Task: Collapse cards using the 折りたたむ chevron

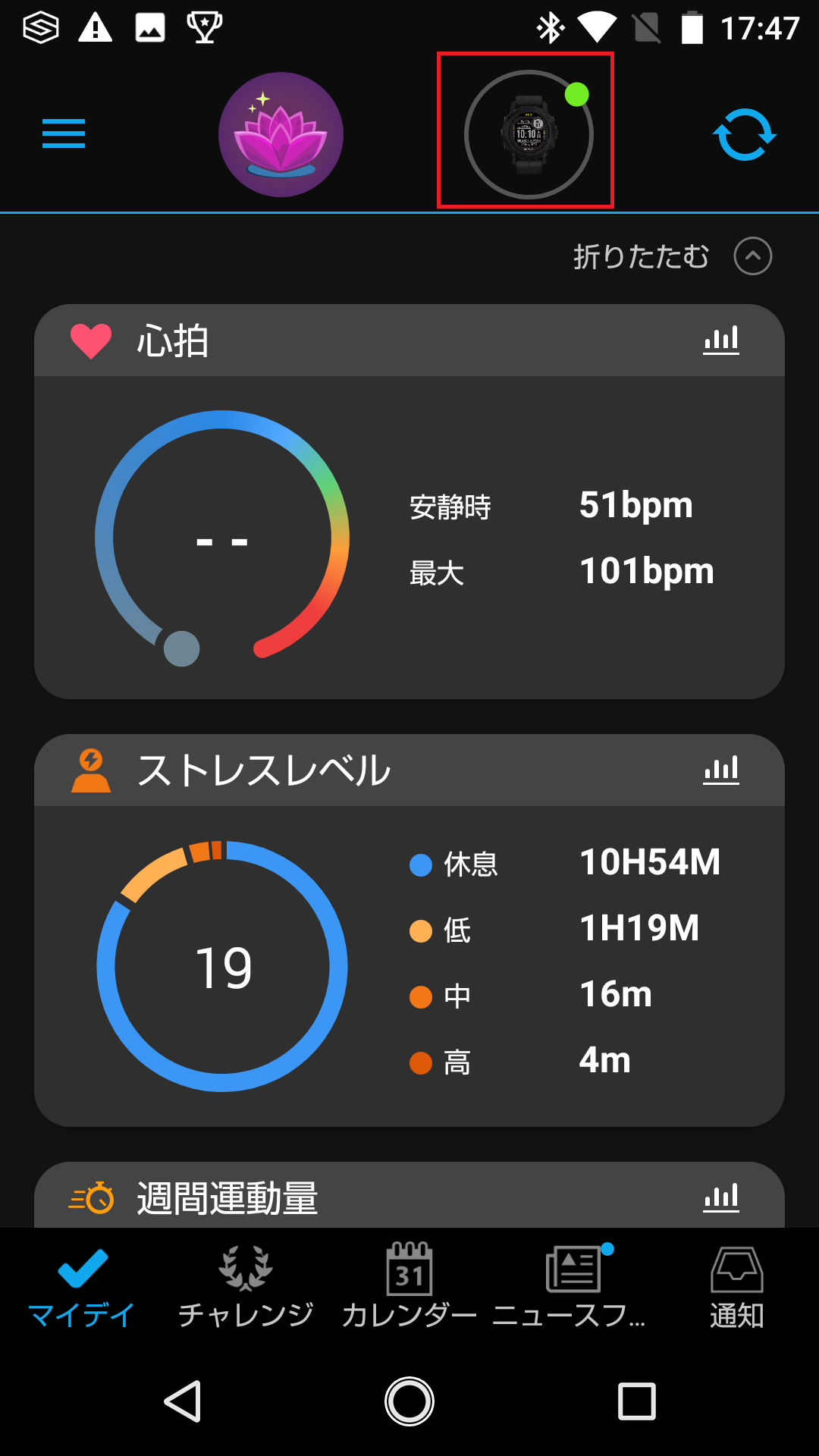Action: pos(752,256)
